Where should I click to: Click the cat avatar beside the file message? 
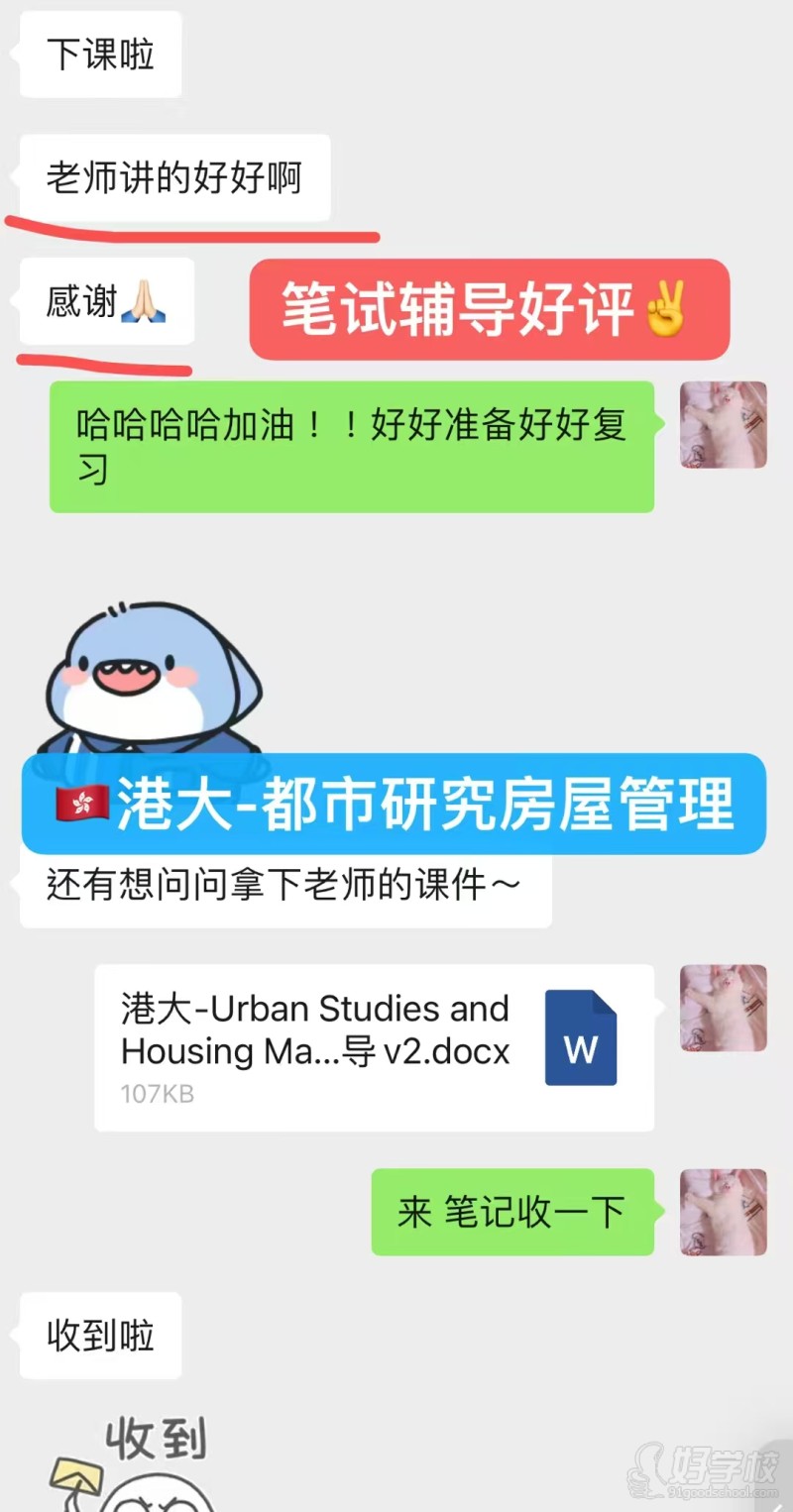[723, 1008]
